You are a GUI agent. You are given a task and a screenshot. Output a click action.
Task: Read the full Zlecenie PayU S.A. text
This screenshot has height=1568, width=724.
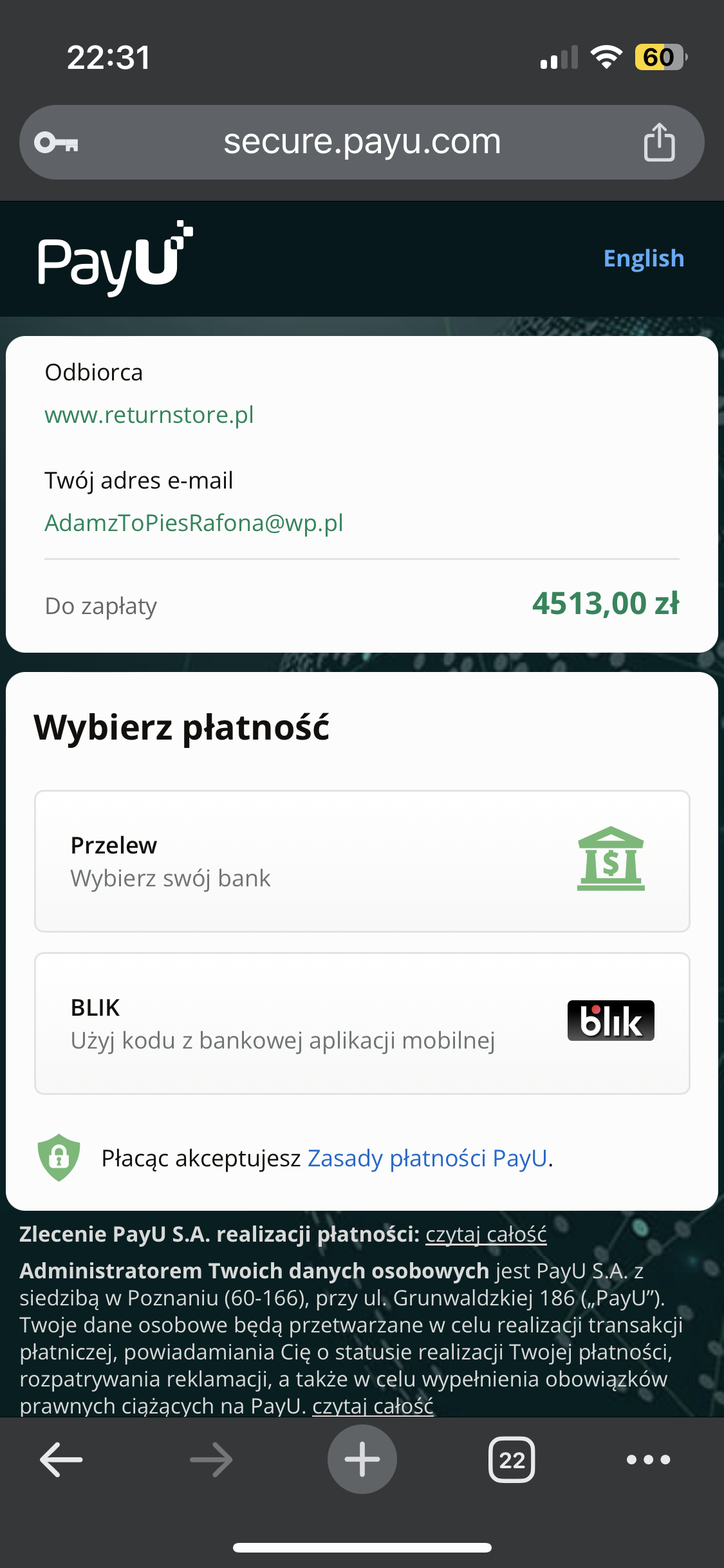tap(486, 1235)
